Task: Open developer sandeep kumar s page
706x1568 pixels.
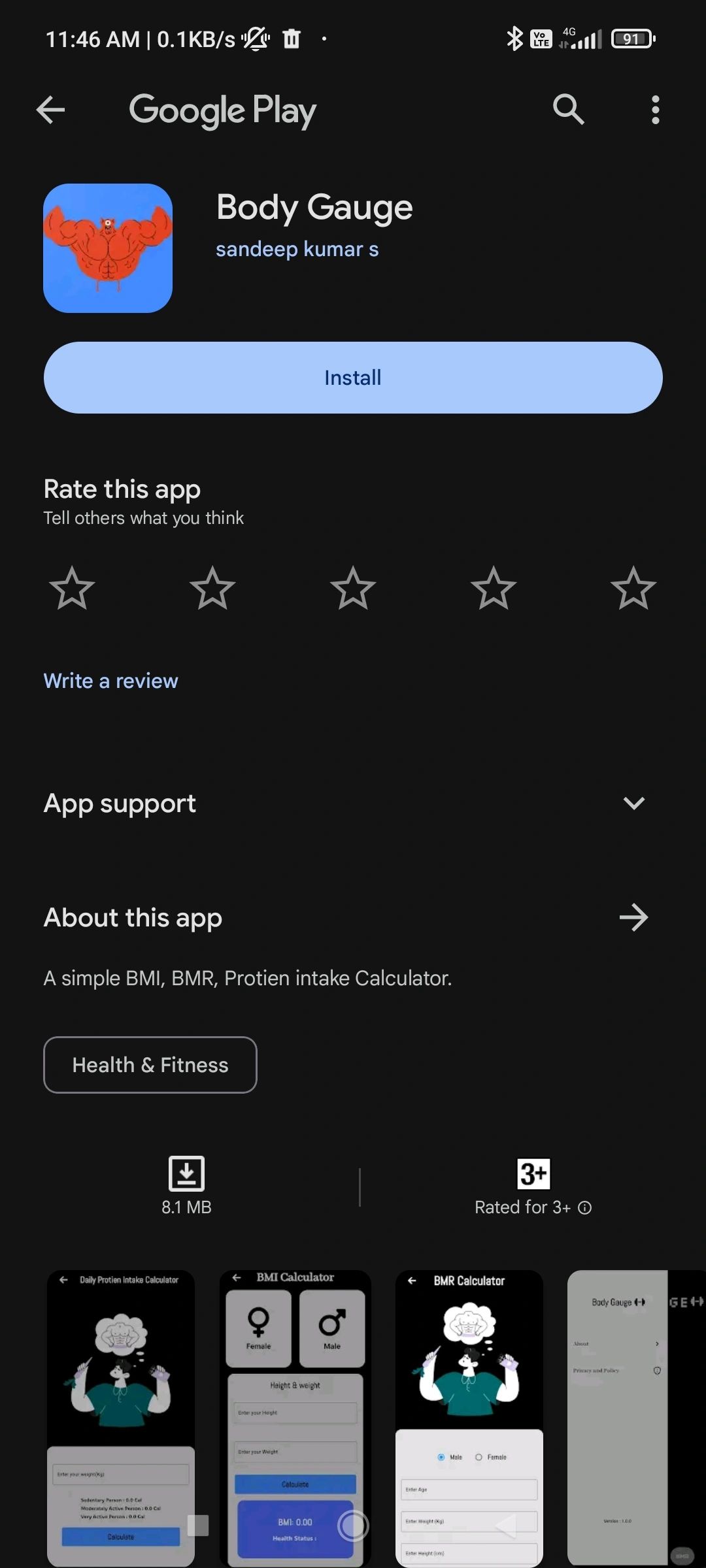Action: coord(297,250)
